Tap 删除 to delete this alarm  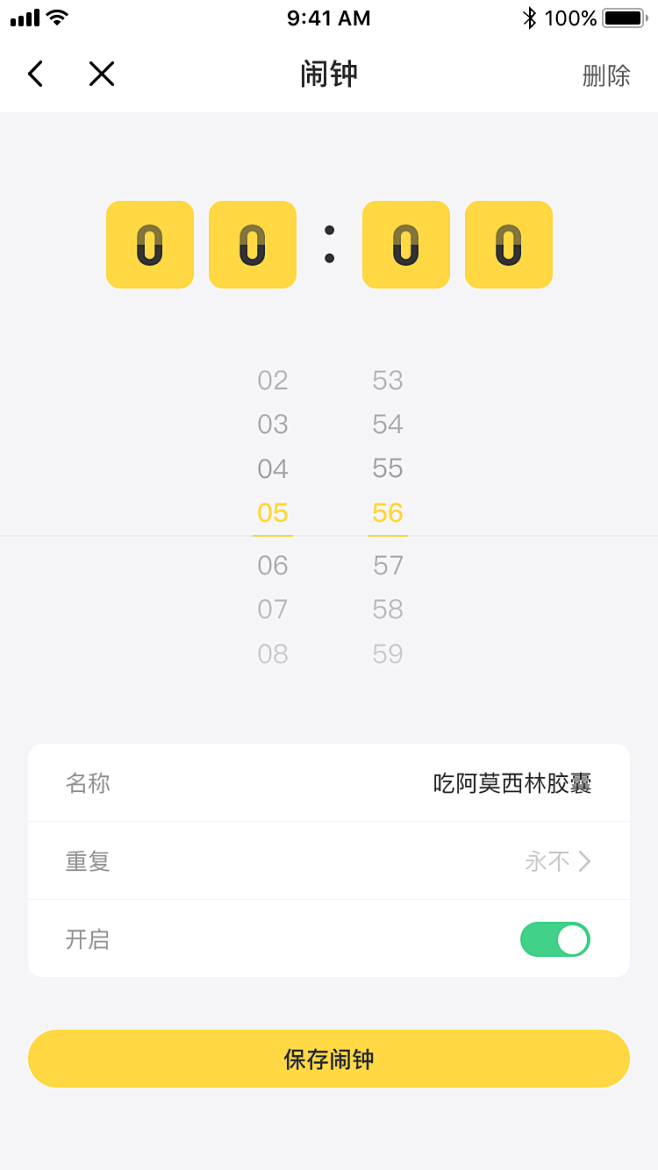coord(606,76)
